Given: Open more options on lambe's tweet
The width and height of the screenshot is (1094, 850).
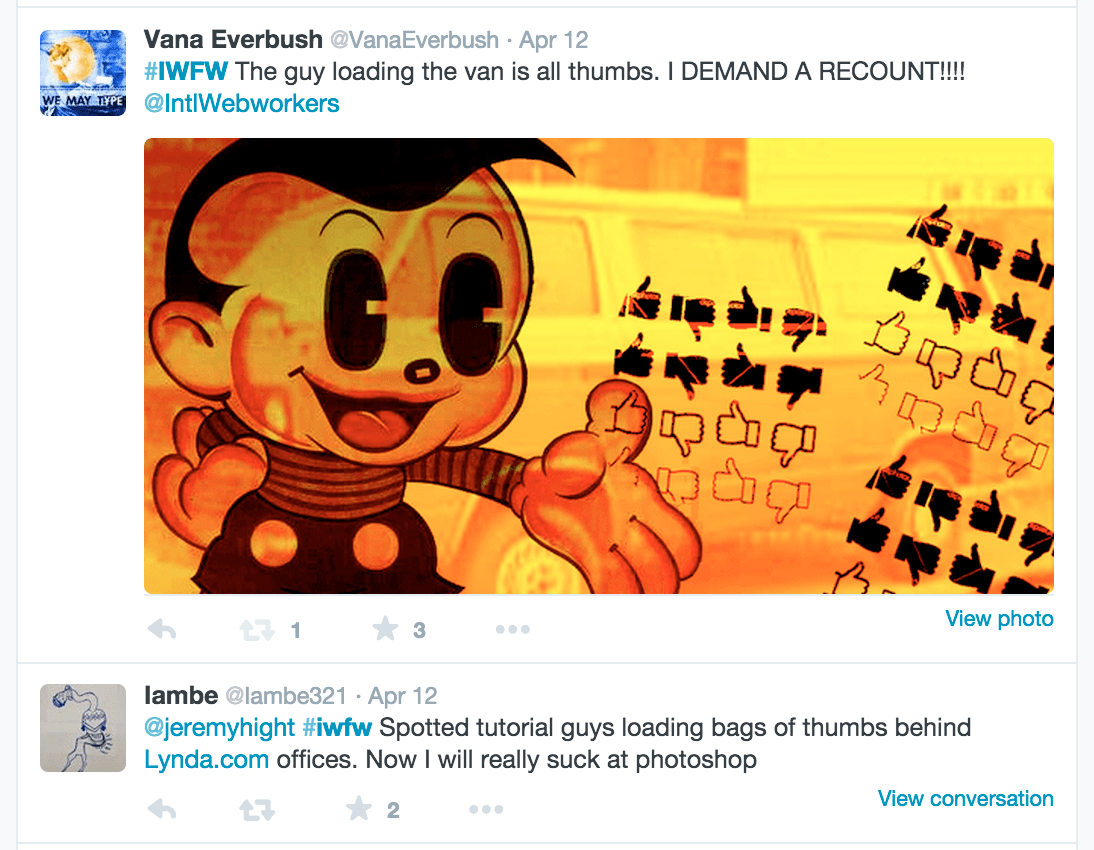Looking at the screenshot, I should point(486,810).
